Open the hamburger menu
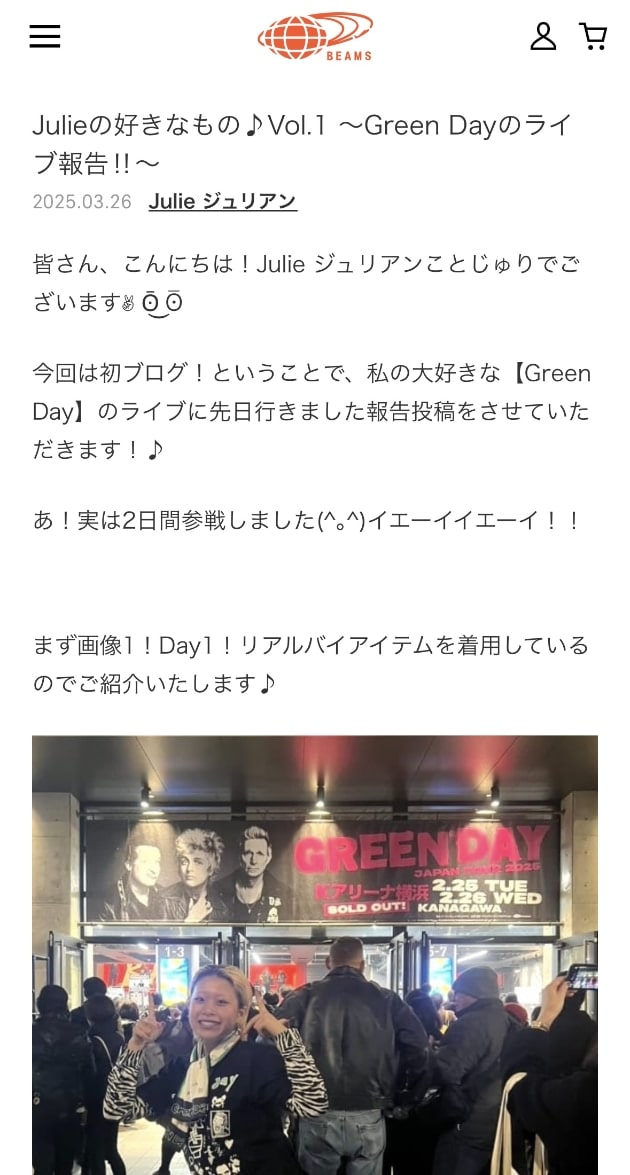This screenshot has height=1175, width=630. click(x=45, y=36)
